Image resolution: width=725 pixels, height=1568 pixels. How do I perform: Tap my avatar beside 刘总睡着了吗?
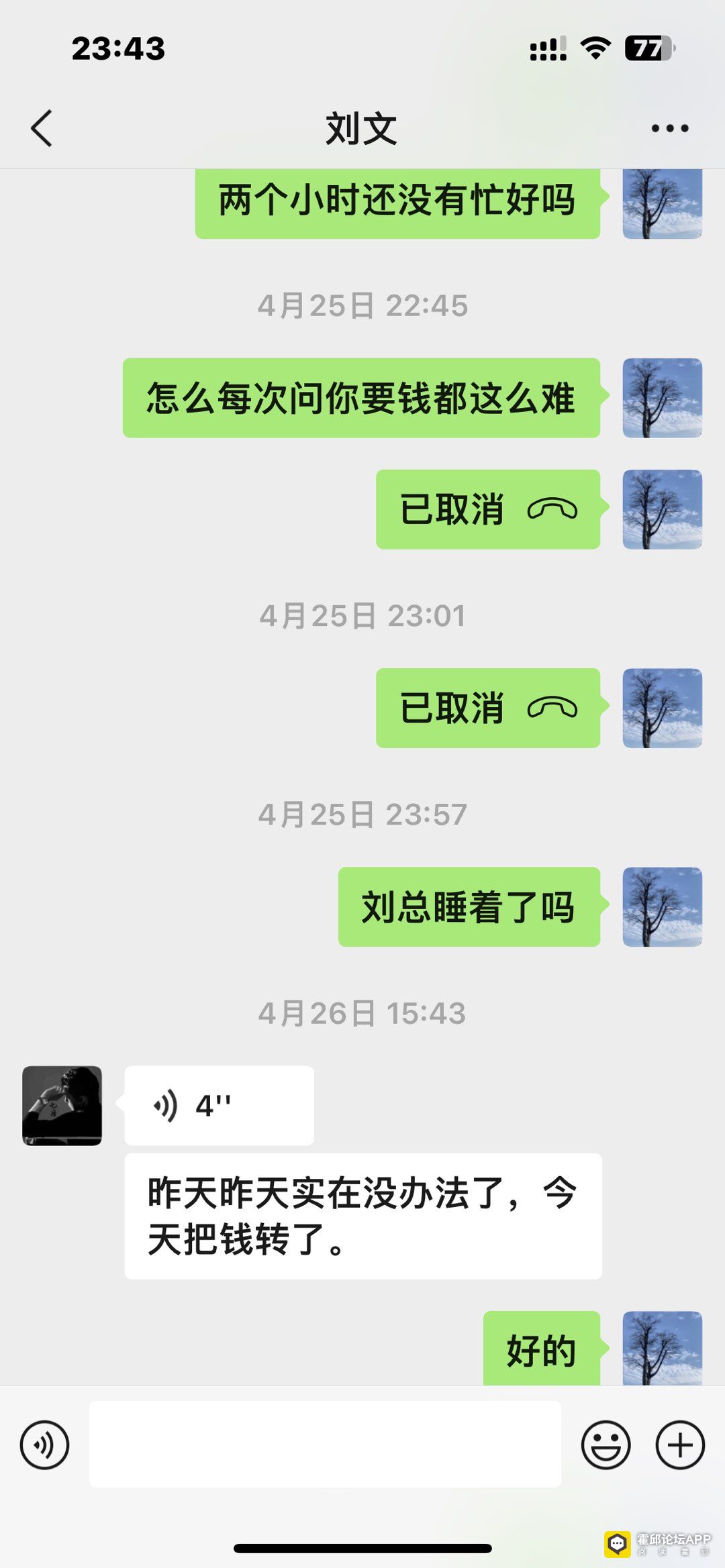click(662, 906)
